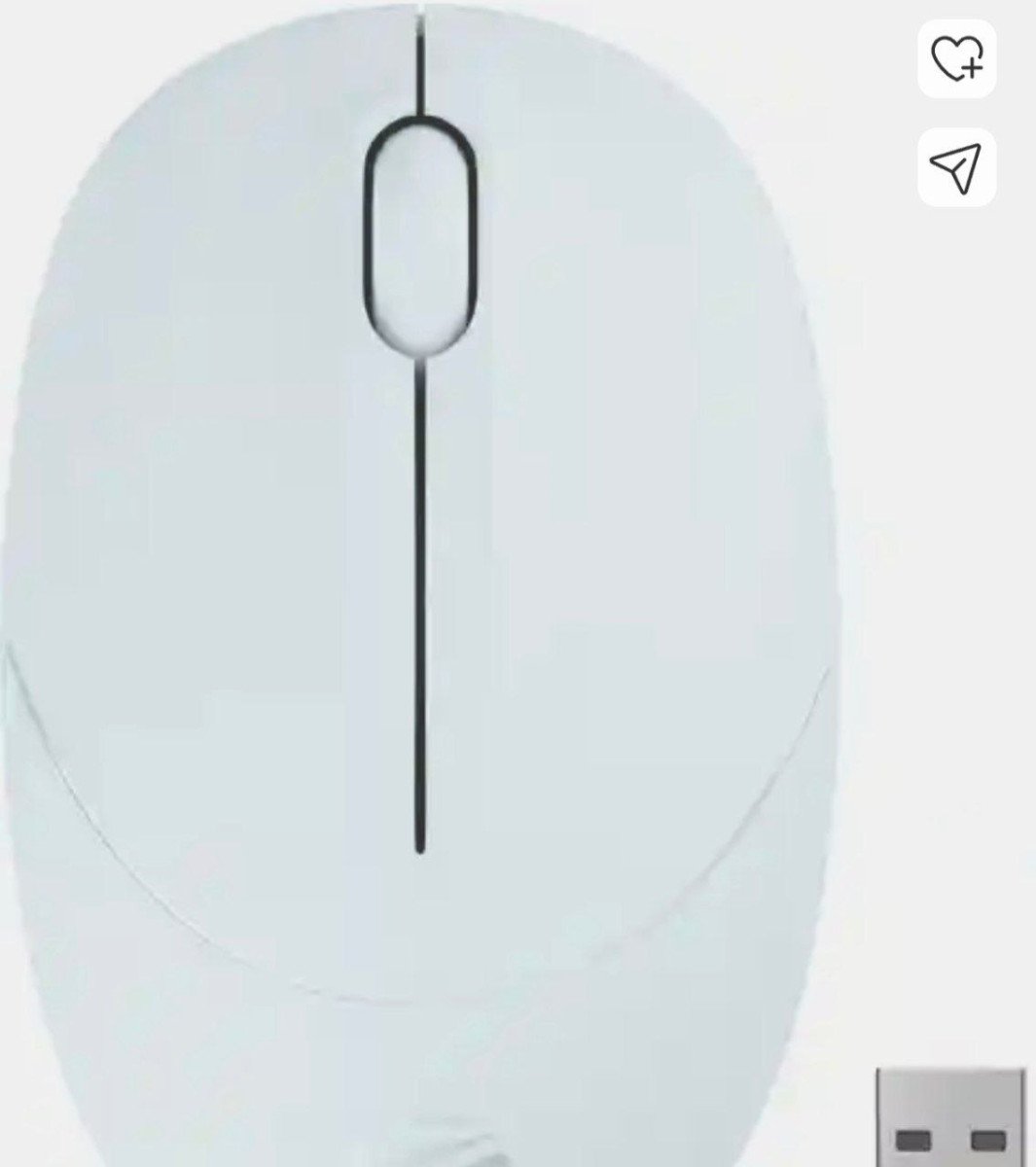Toggle favorite status using the heart icon
This screenshot has height=1167, width=1036.
959,60
